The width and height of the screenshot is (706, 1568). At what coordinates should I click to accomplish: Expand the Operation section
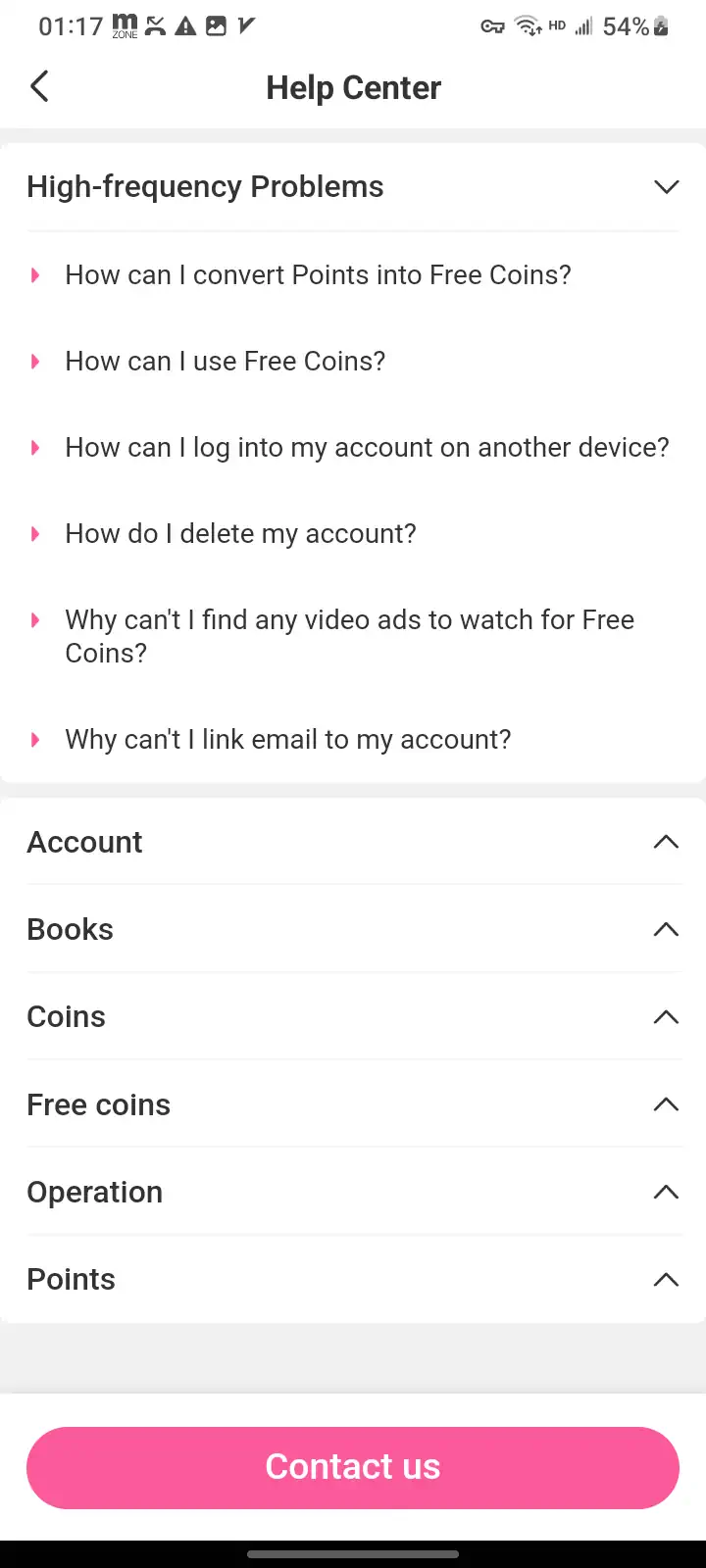pos(353,1192)
